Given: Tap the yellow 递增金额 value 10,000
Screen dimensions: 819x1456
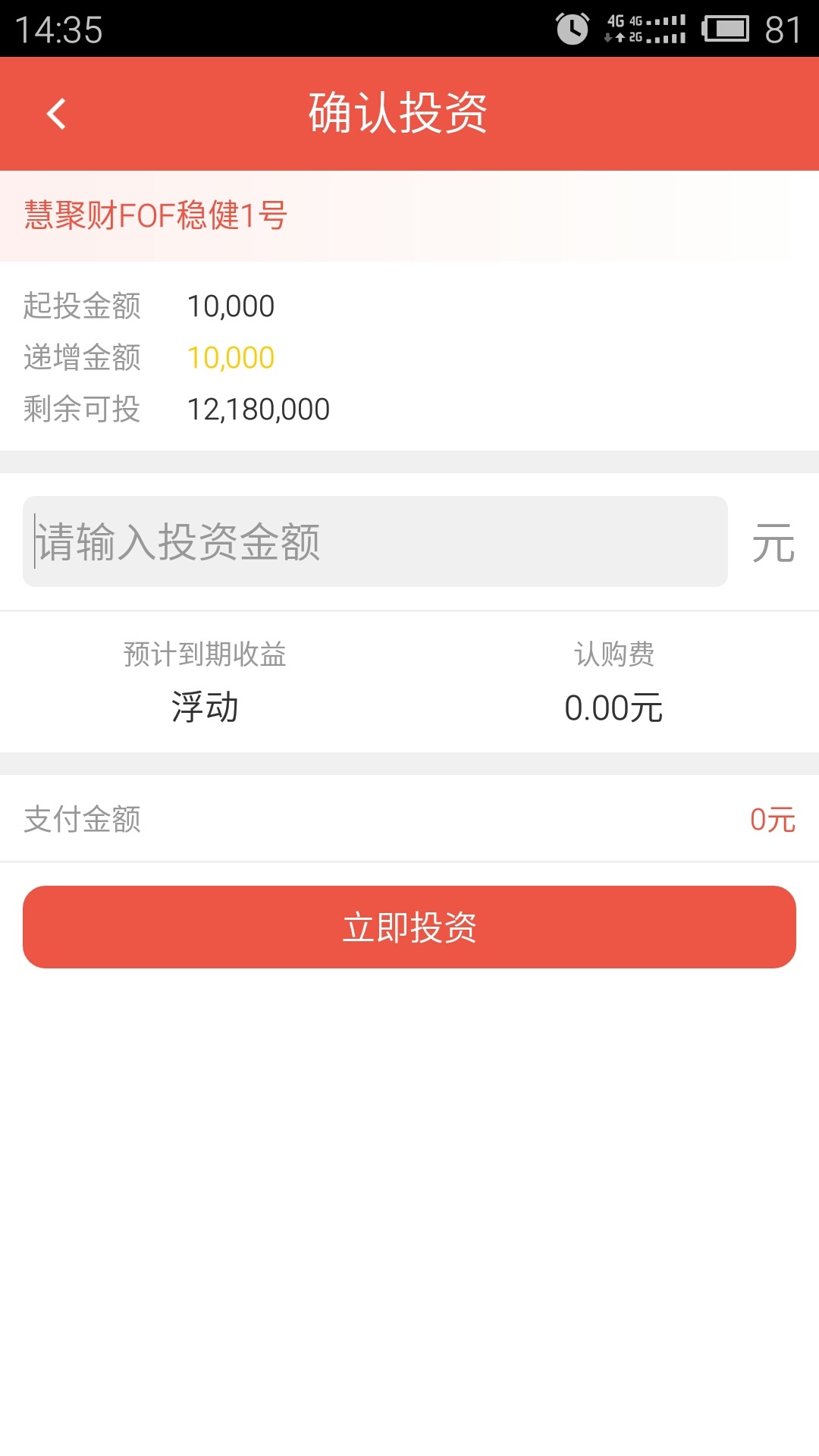Looking at the screenshot, I should click(x=231, y=356).
